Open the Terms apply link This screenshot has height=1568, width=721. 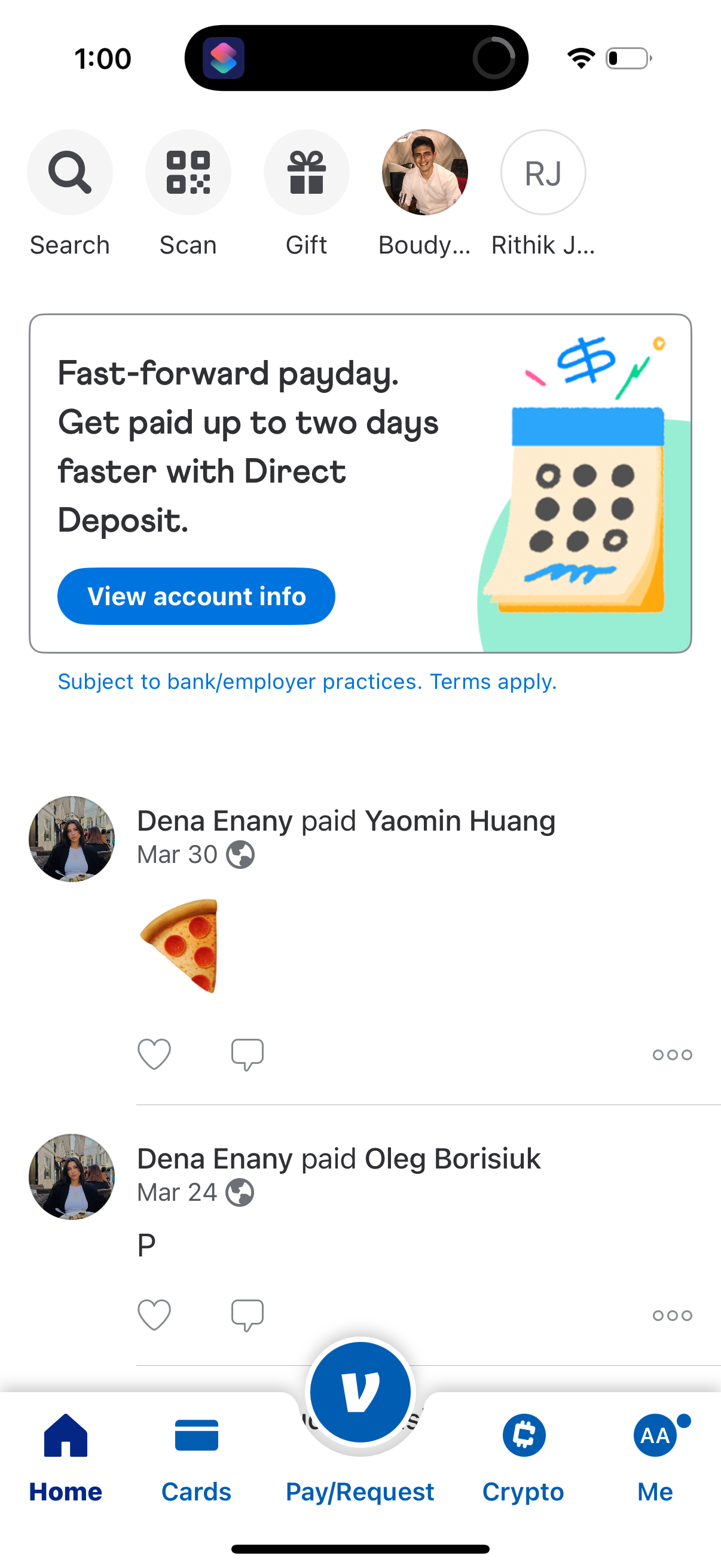pos(491,682)
